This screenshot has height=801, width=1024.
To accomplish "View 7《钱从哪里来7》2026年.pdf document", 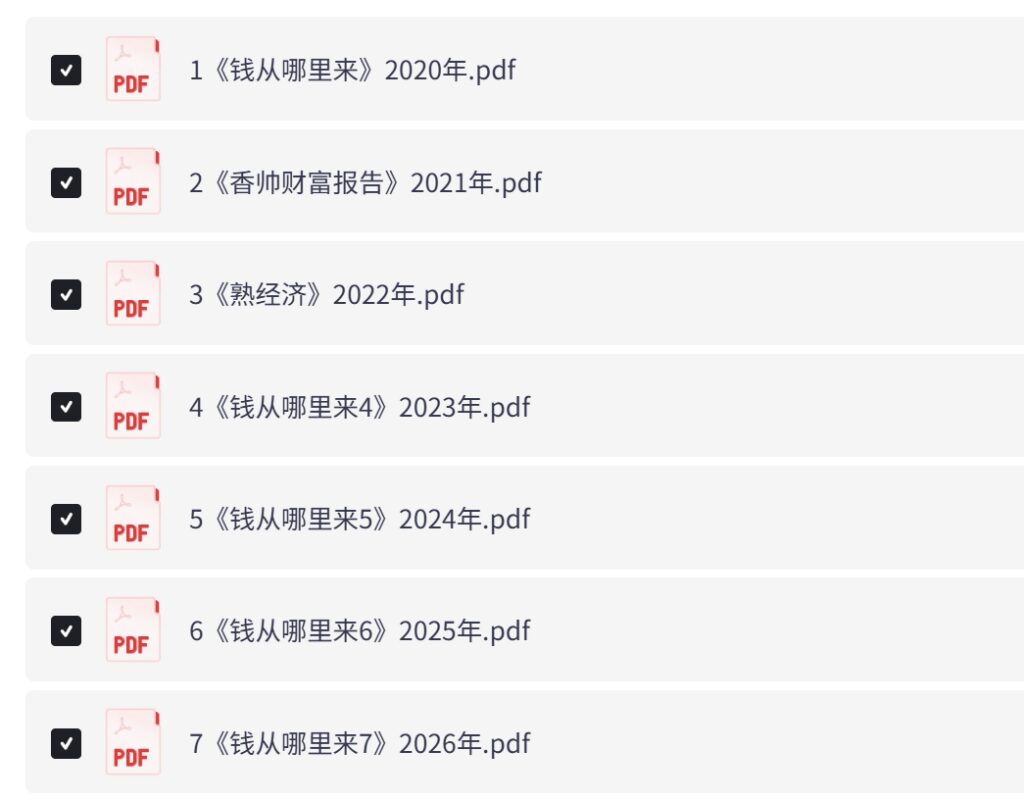I will [x=359, y=743].
